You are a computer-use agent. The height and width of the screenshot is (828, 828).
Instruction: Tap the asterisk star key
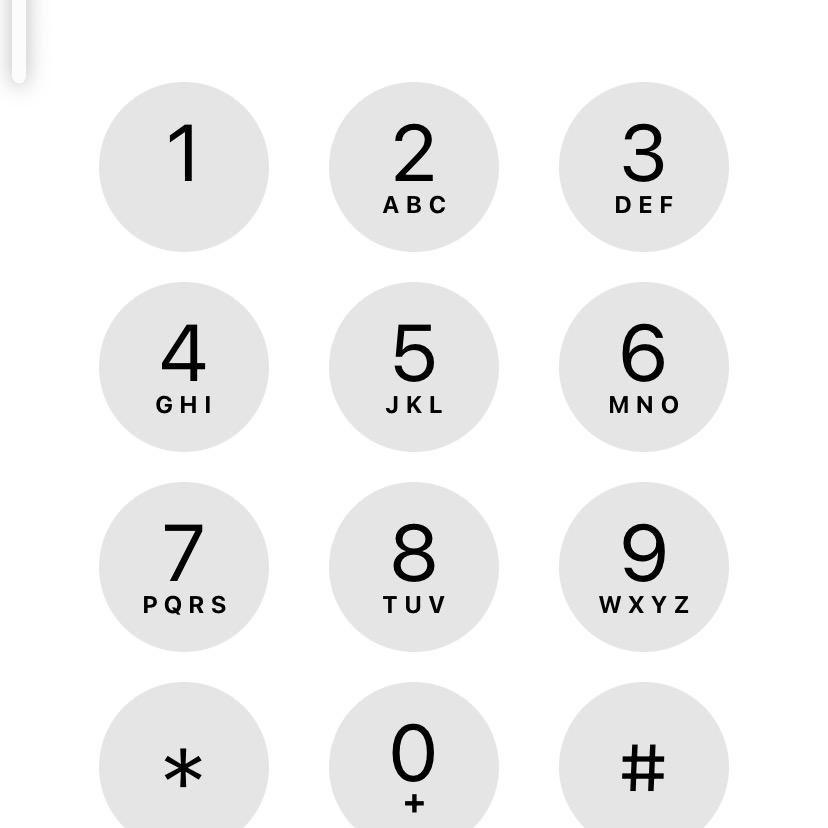point(184,765)
